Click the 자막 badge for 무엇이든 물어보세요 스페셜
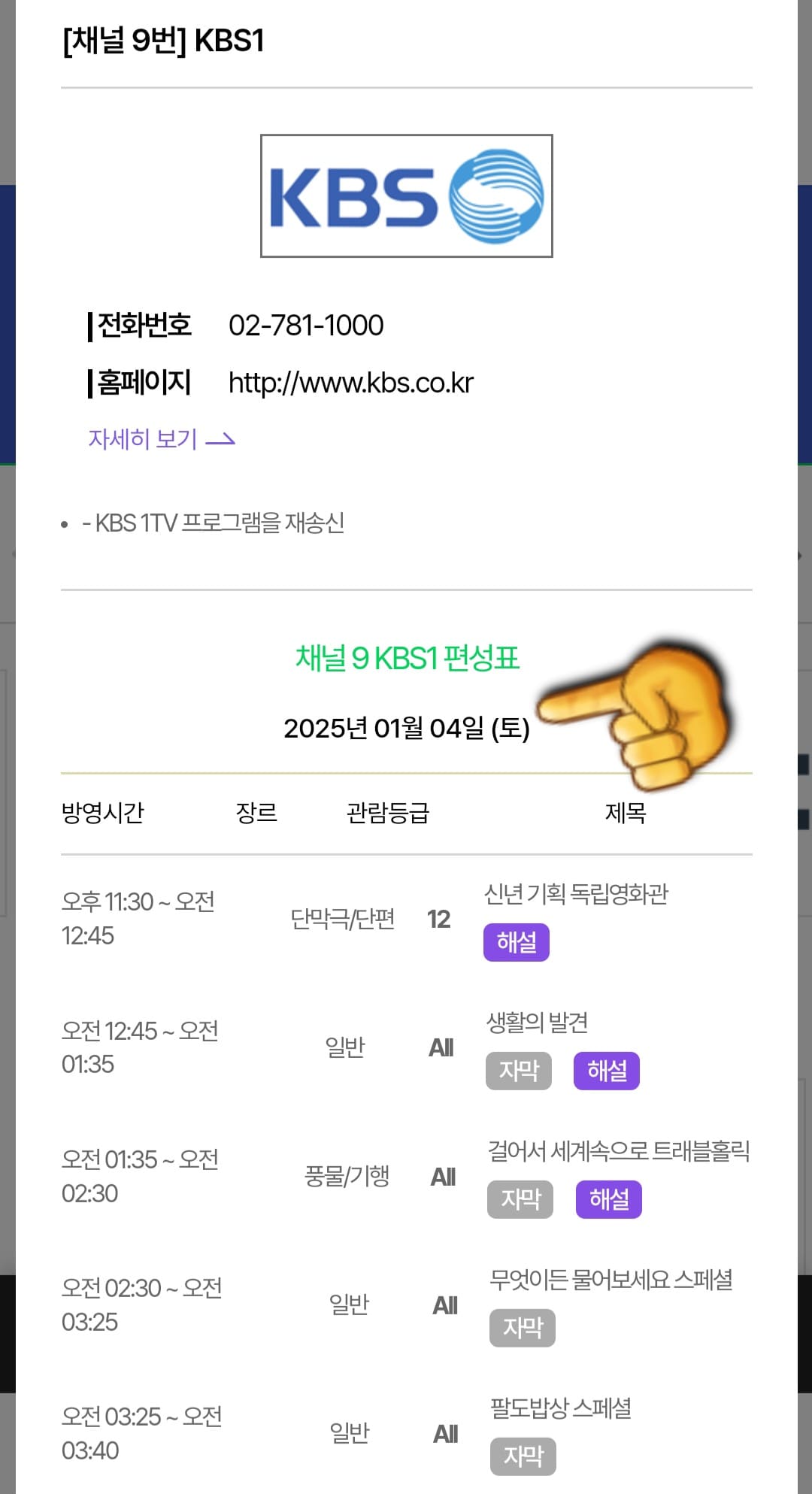 click(x=522, y=1328)
